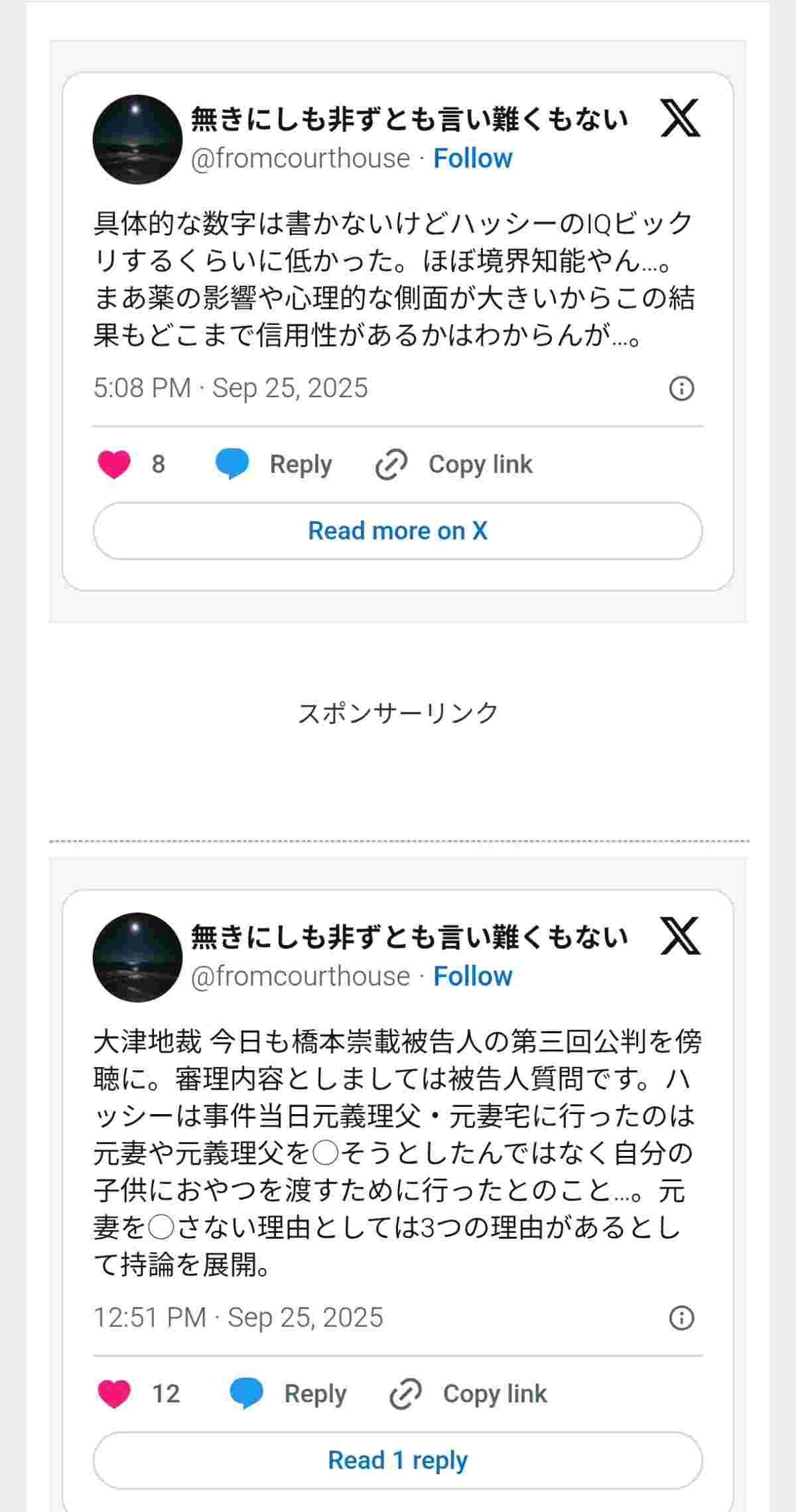
Task: Follow the account in the 12:51 PM tweet
Action: (472, 976)
